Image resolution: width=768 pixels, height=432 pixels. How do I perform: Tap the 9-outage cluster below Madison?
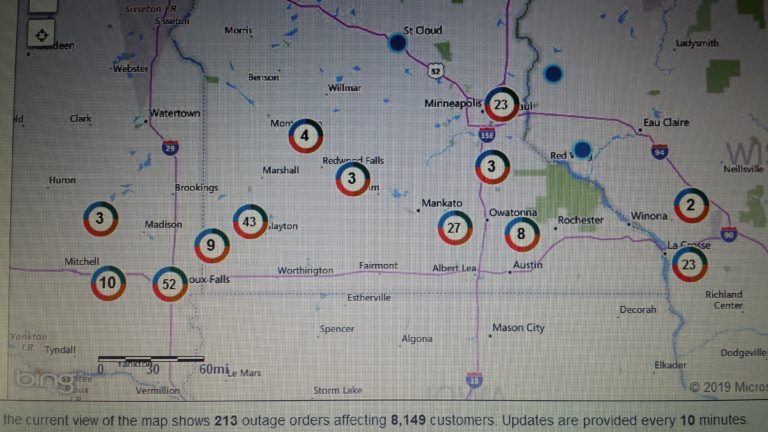point(211,244)
